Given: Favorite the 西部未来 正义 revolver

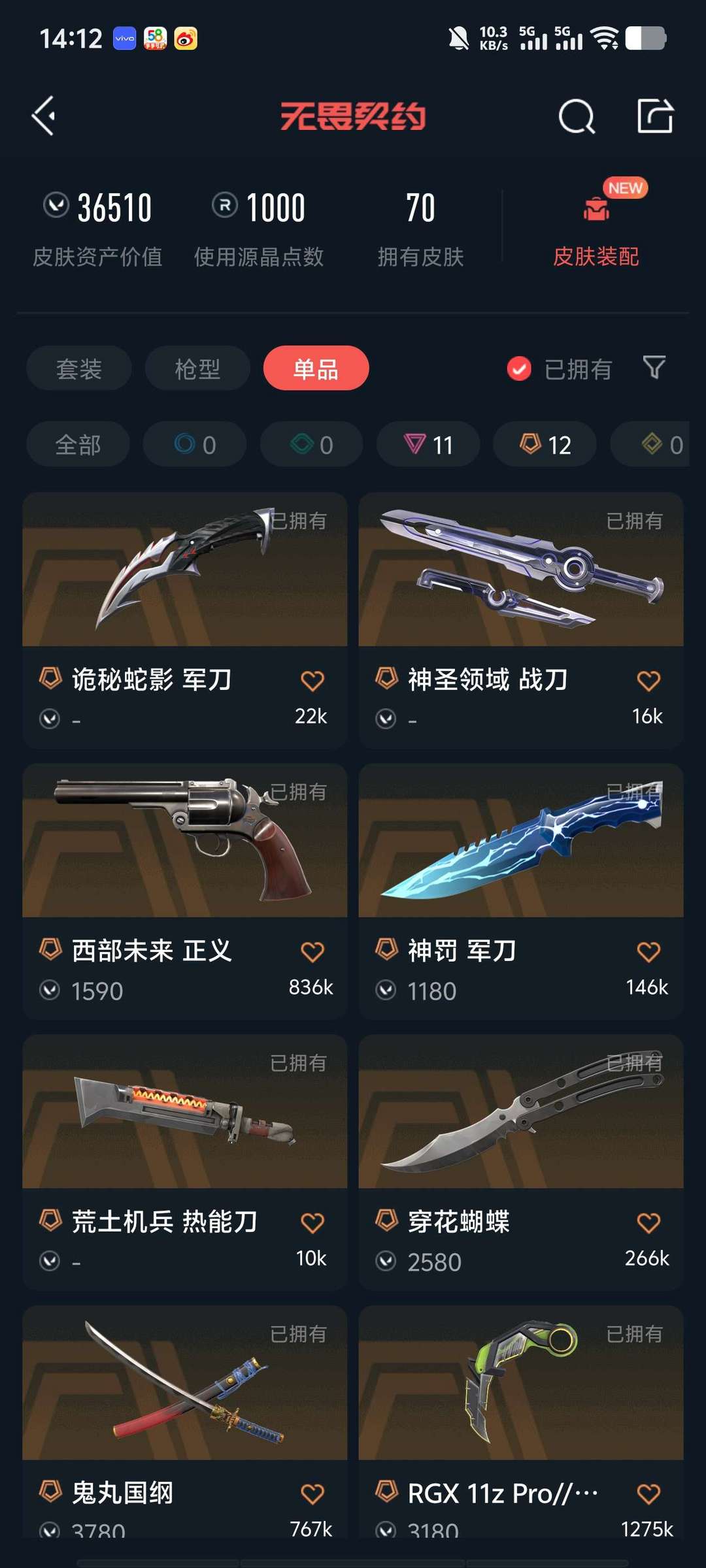Looking at the screenshot, I should [x=312, y=952].
